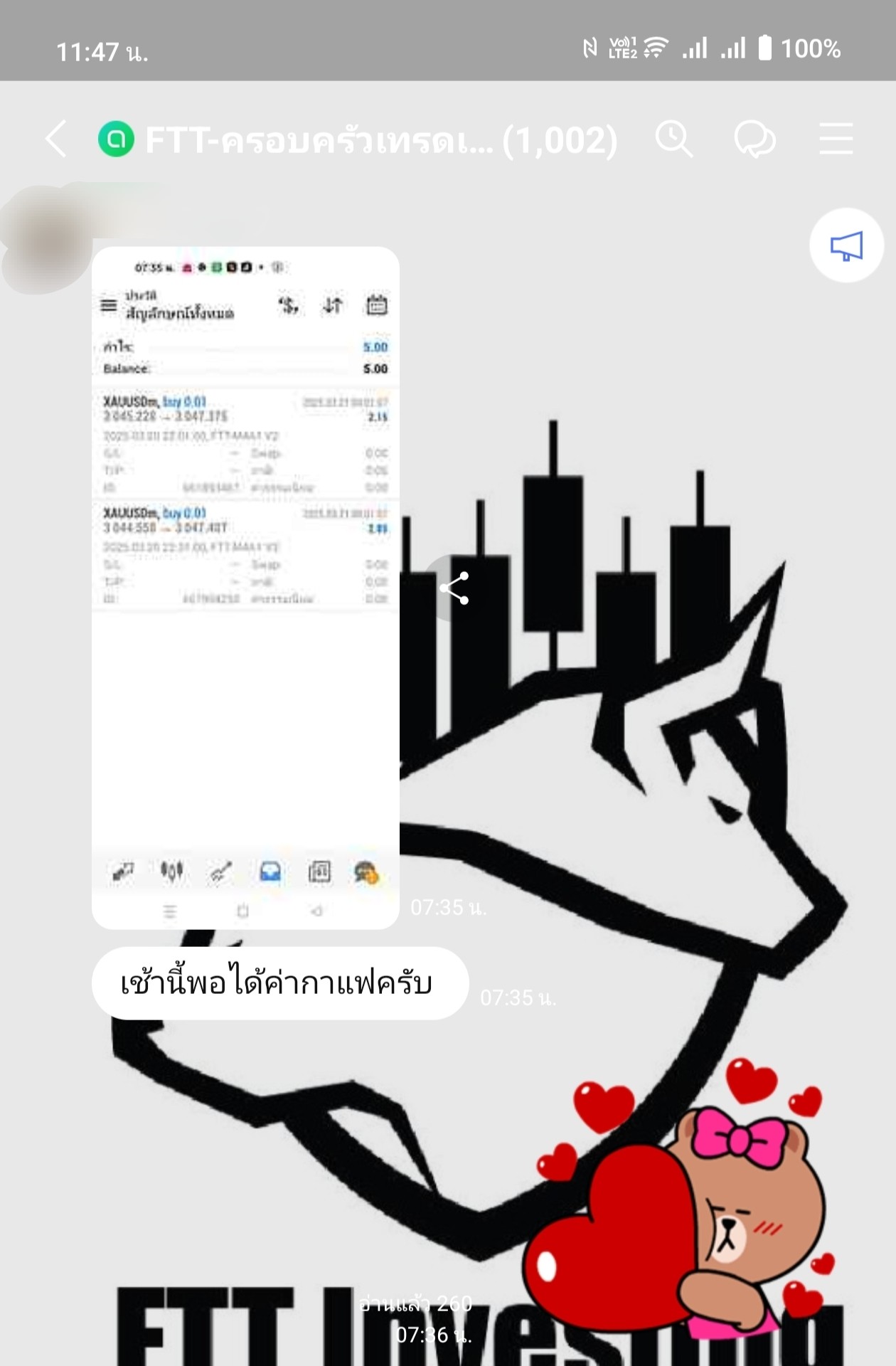Open the chat threads bubble icon
The height and width of the screenshot is (1366, 896).
[754, 138]
